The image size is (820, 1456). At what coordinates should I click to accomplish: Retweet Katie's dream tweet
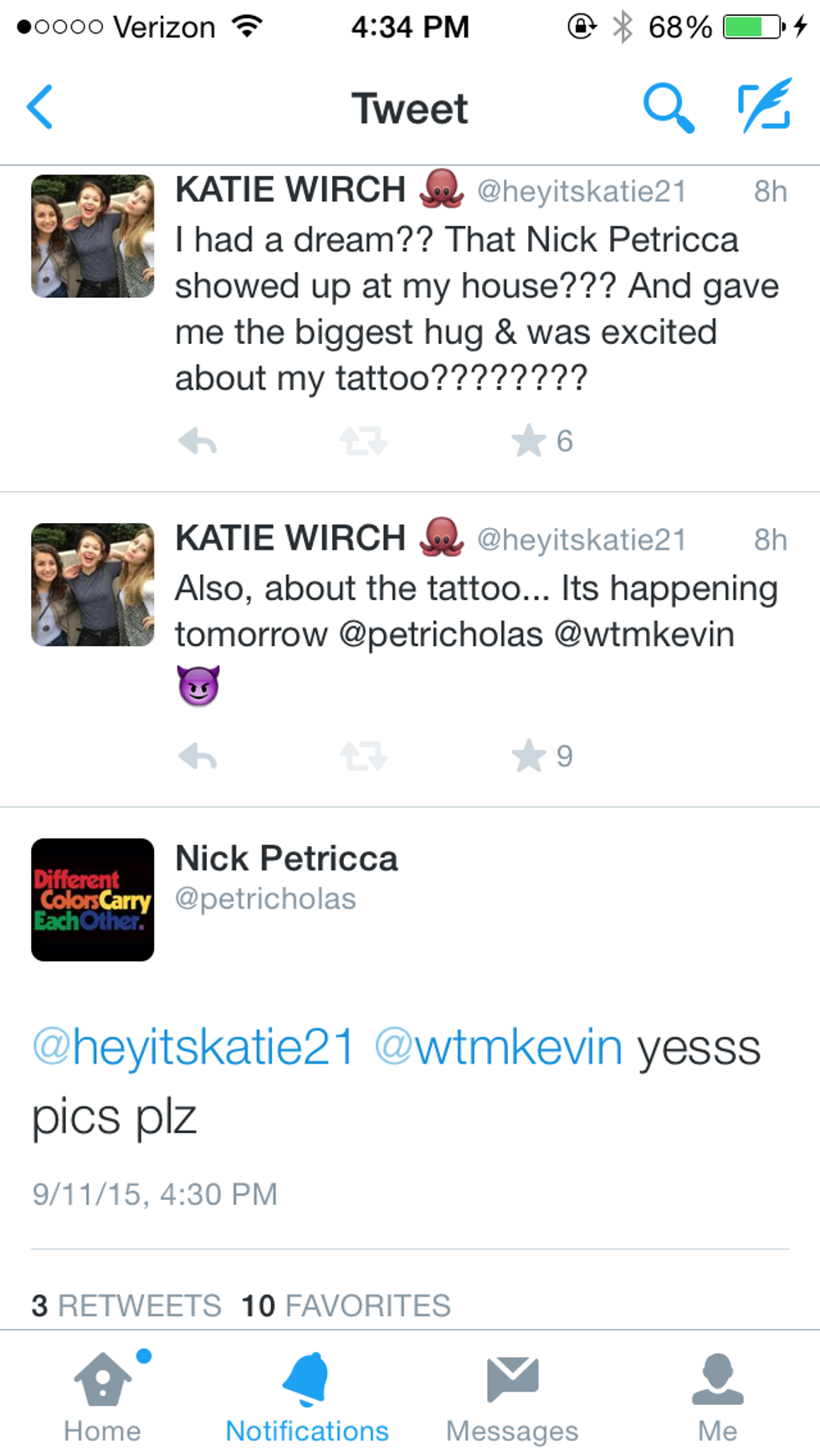point(363,440)
